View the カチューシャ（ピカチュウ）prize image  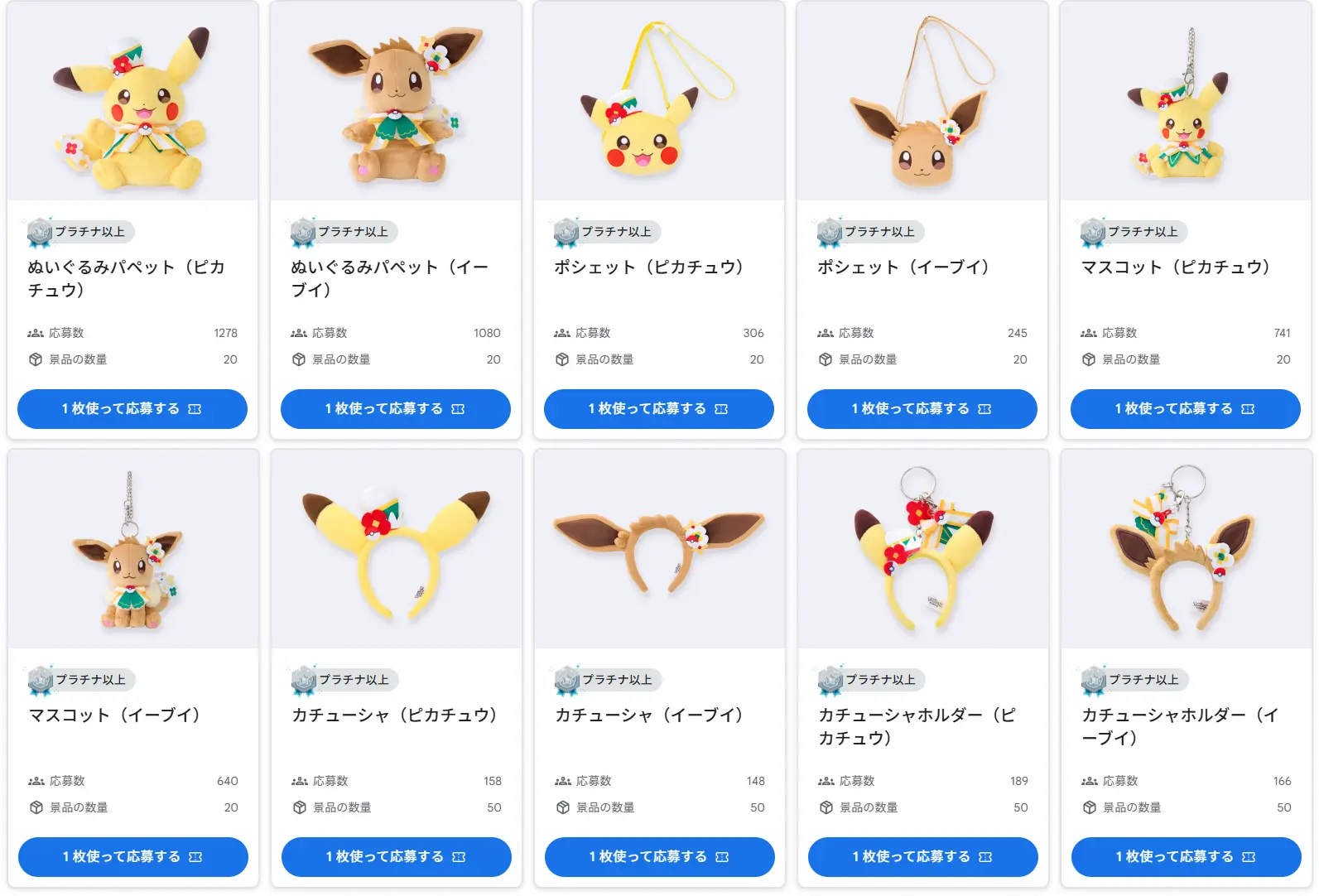tap(397, 551)
